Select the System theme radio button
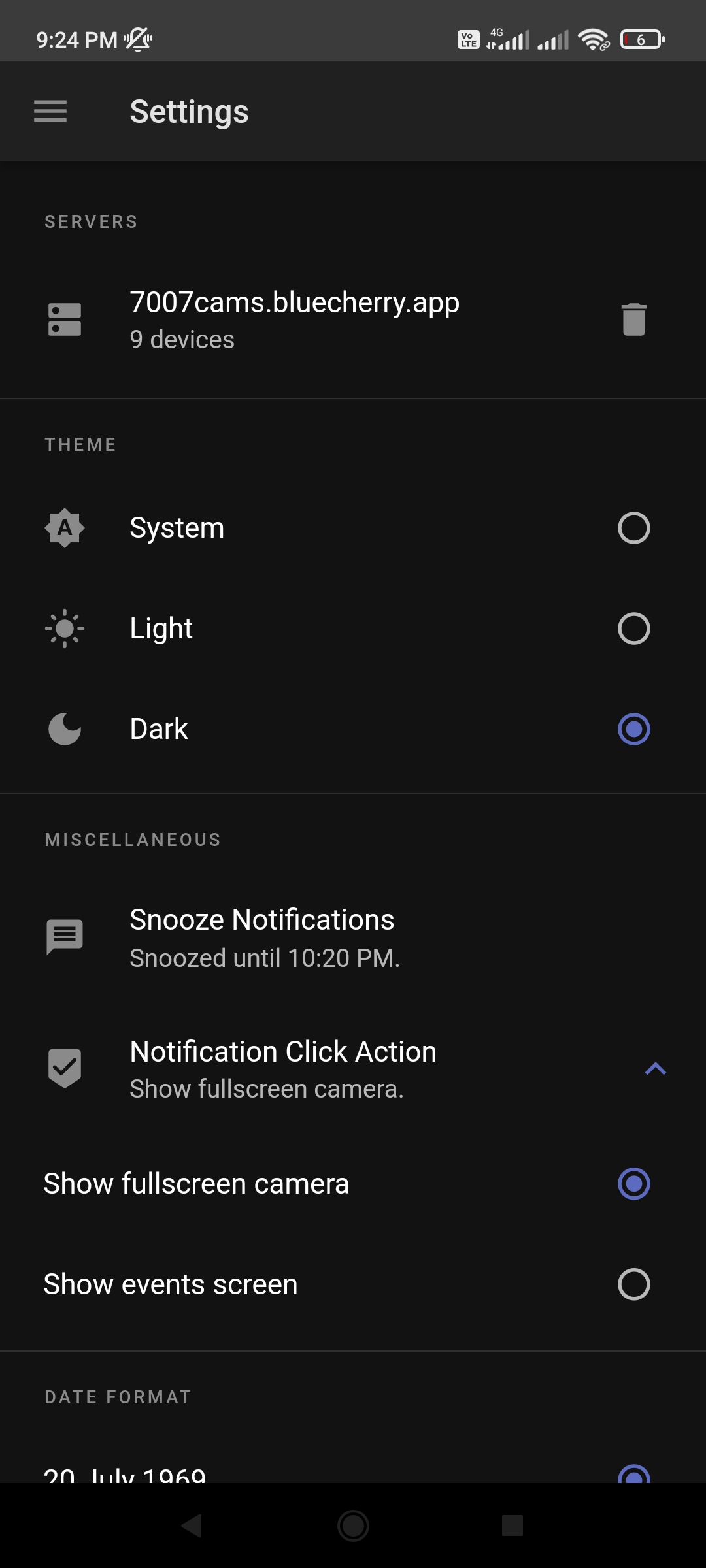This screenshot has height=1568, width=706. coord(633,527)
